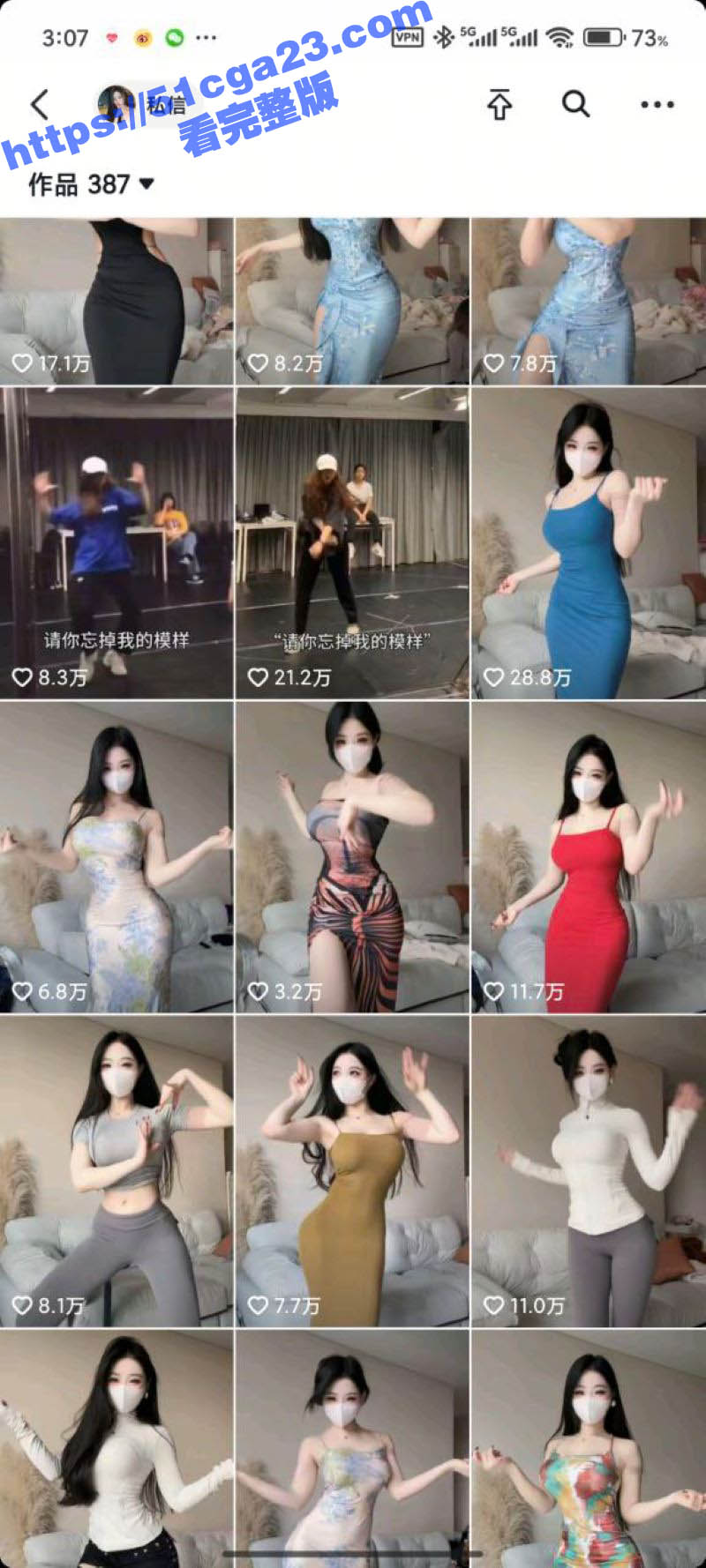The image size is (706, 1568).
Task: Play the red dress video with 11.7万 likes
Action: (x=589, y=856)
